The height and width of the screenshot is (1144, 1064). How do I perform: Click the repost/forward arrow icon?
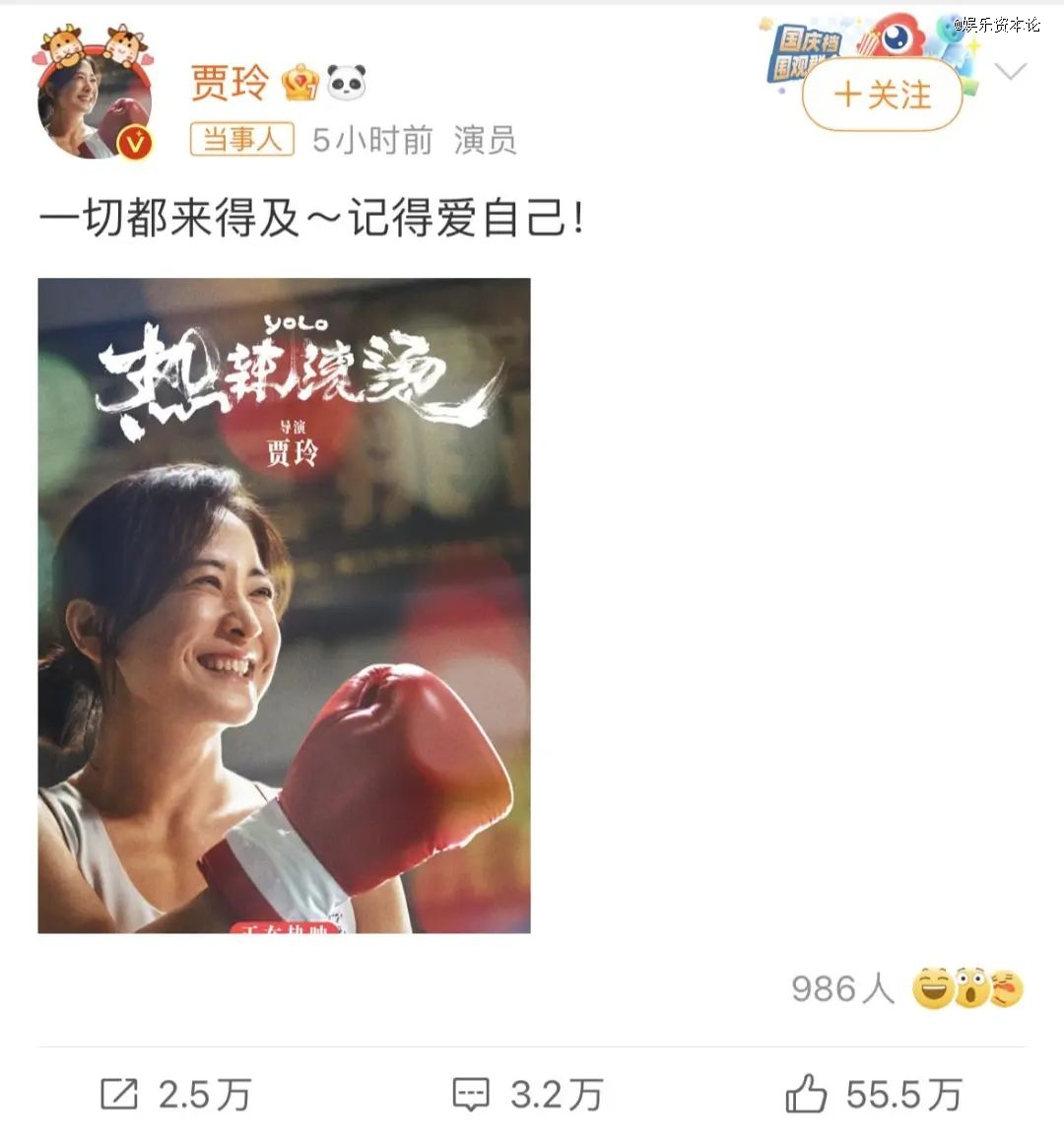120,1093
